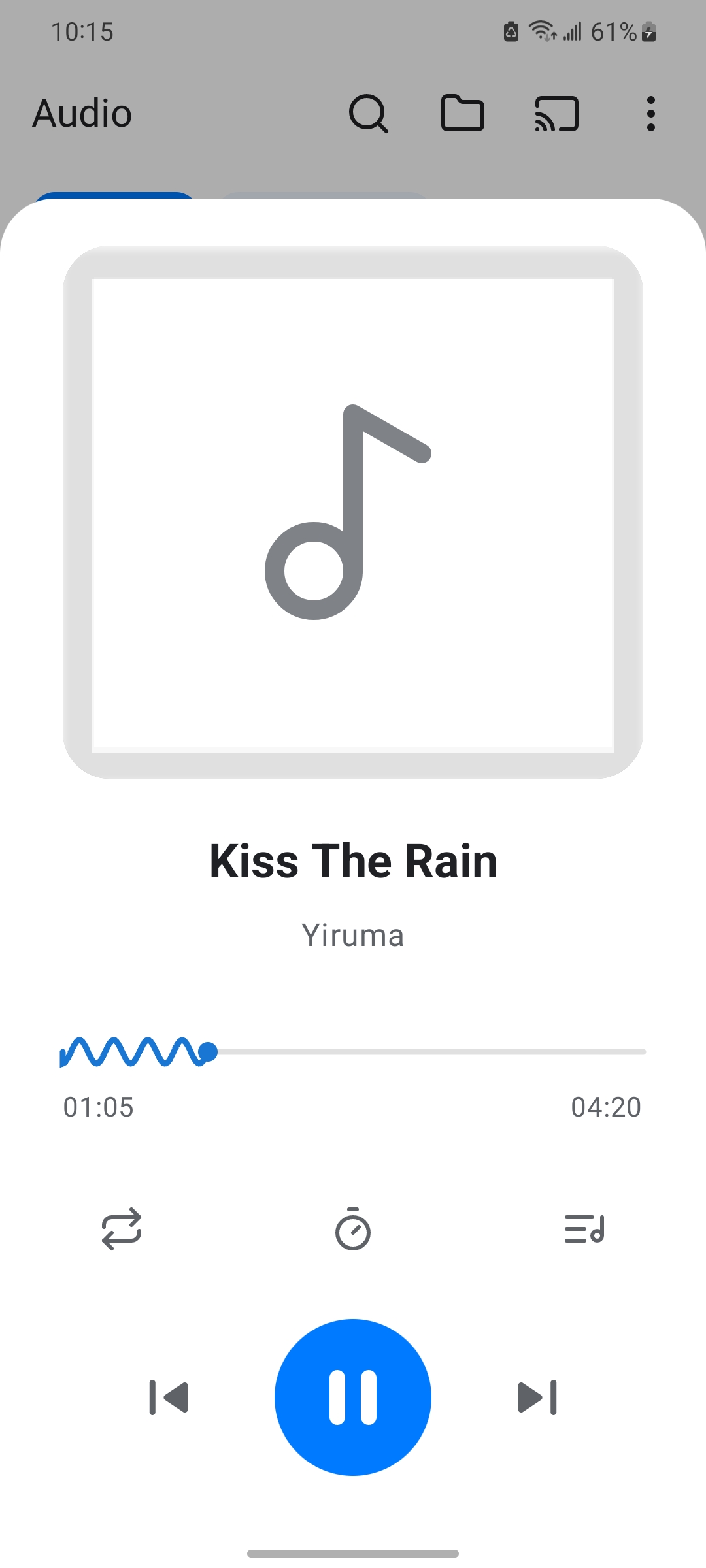The height and width of the screenshot is (1568, 706).
Task: Toggle the repeat mode
Action: pyautogui.click(x=122, y=1229)
